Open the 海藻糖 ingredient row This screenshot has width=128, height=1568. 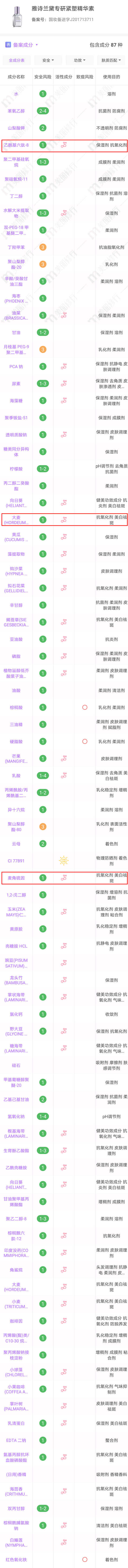point(64,400)
